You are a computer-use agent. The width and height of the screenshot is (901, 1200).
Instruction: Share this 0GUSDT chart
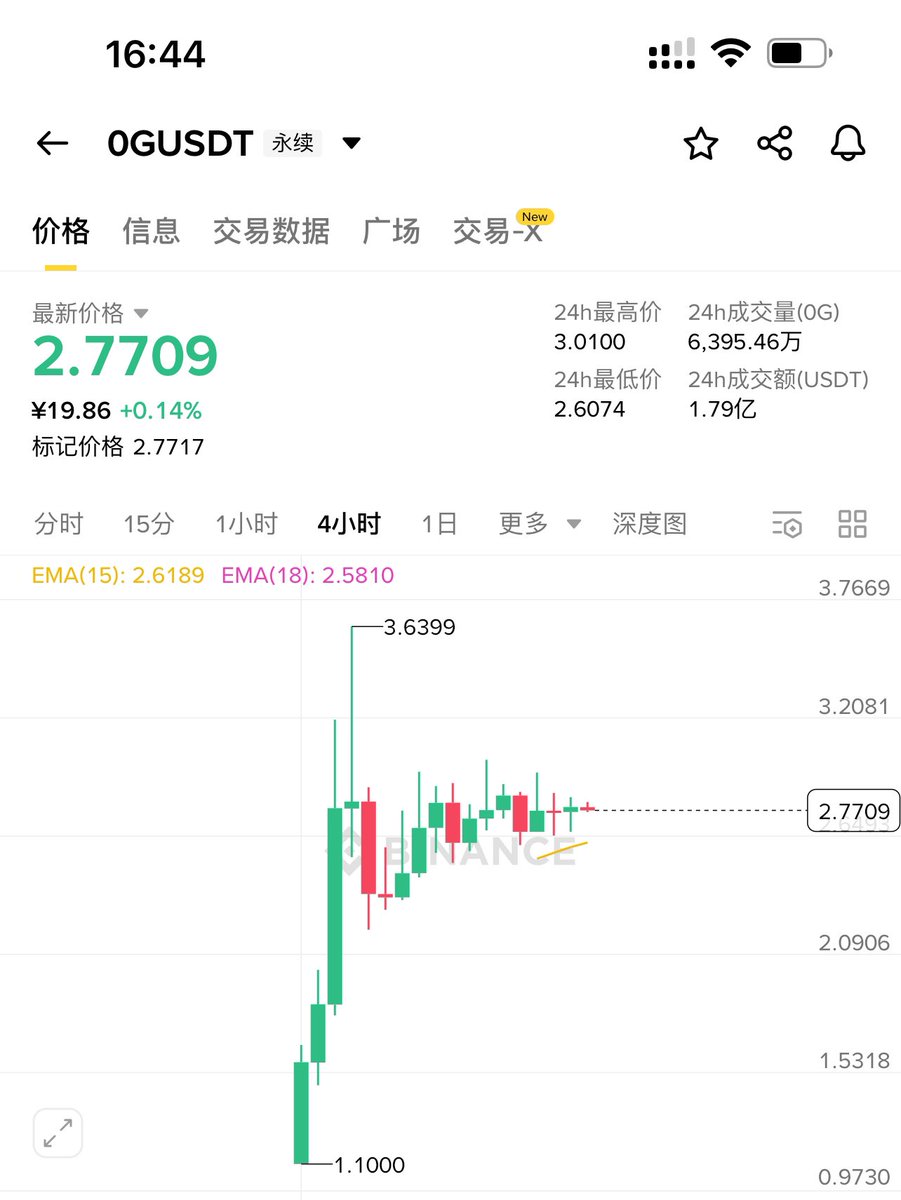775,144
